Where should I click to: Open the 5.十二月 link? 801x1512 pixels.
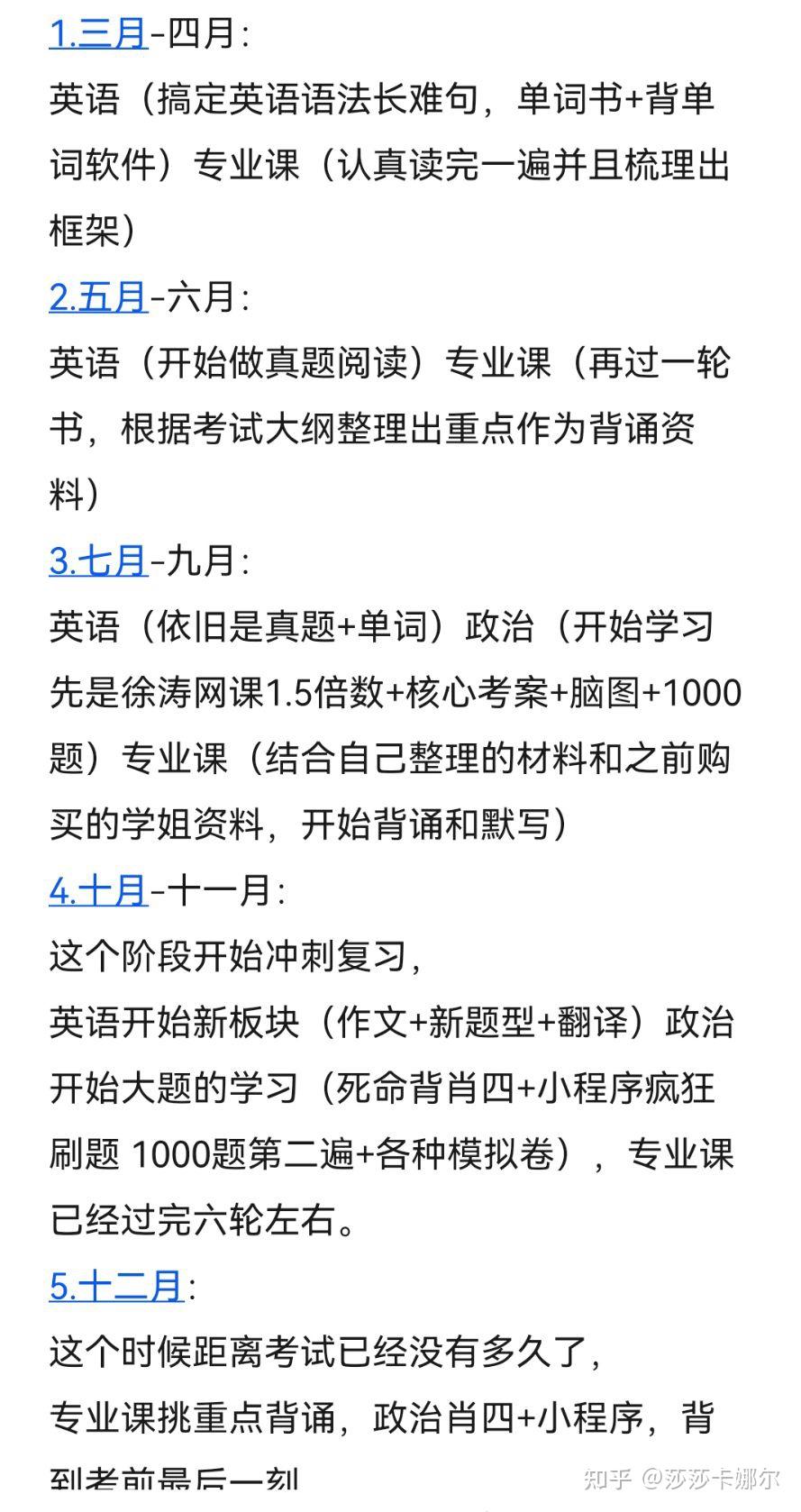point(116,1287)
